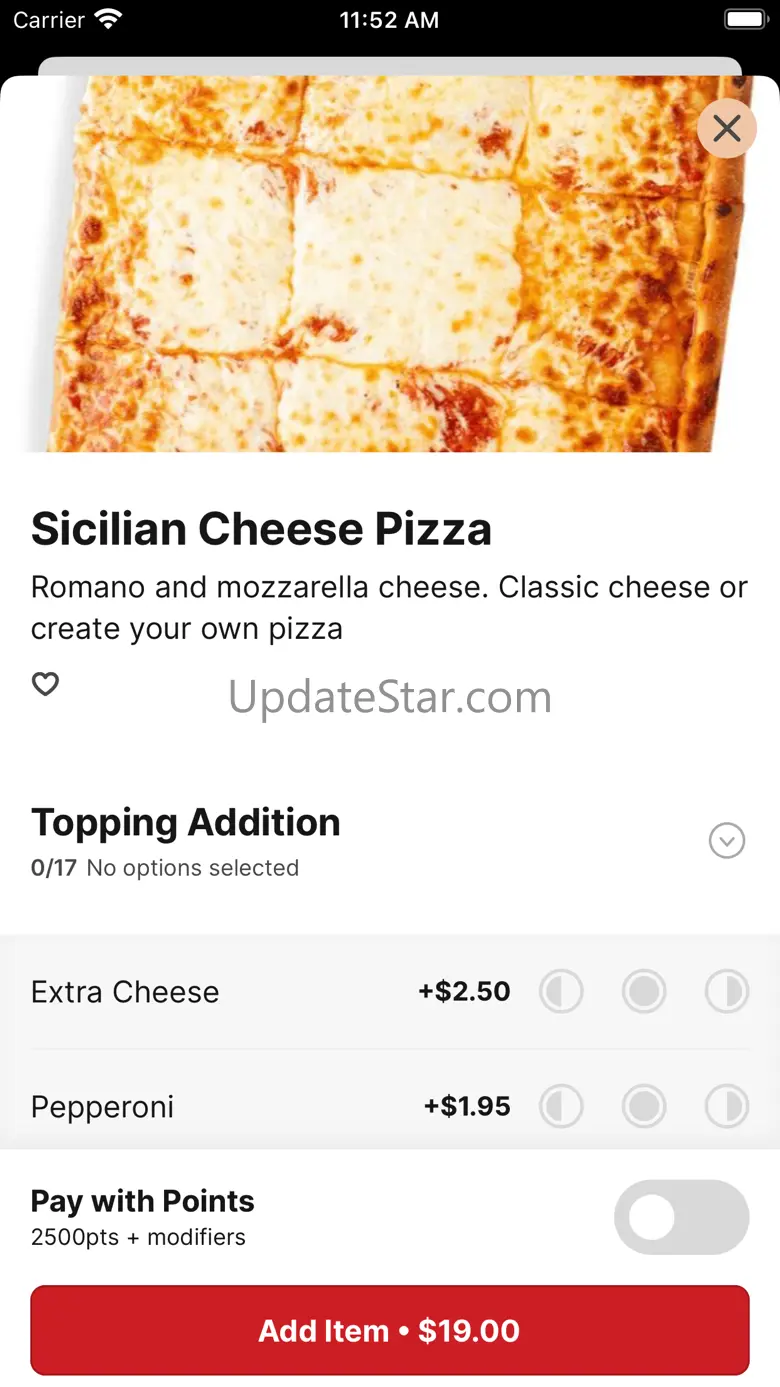Add Extra Cheese on right half
Screen dimensions: 780x1387
click(x=727, y=992)
